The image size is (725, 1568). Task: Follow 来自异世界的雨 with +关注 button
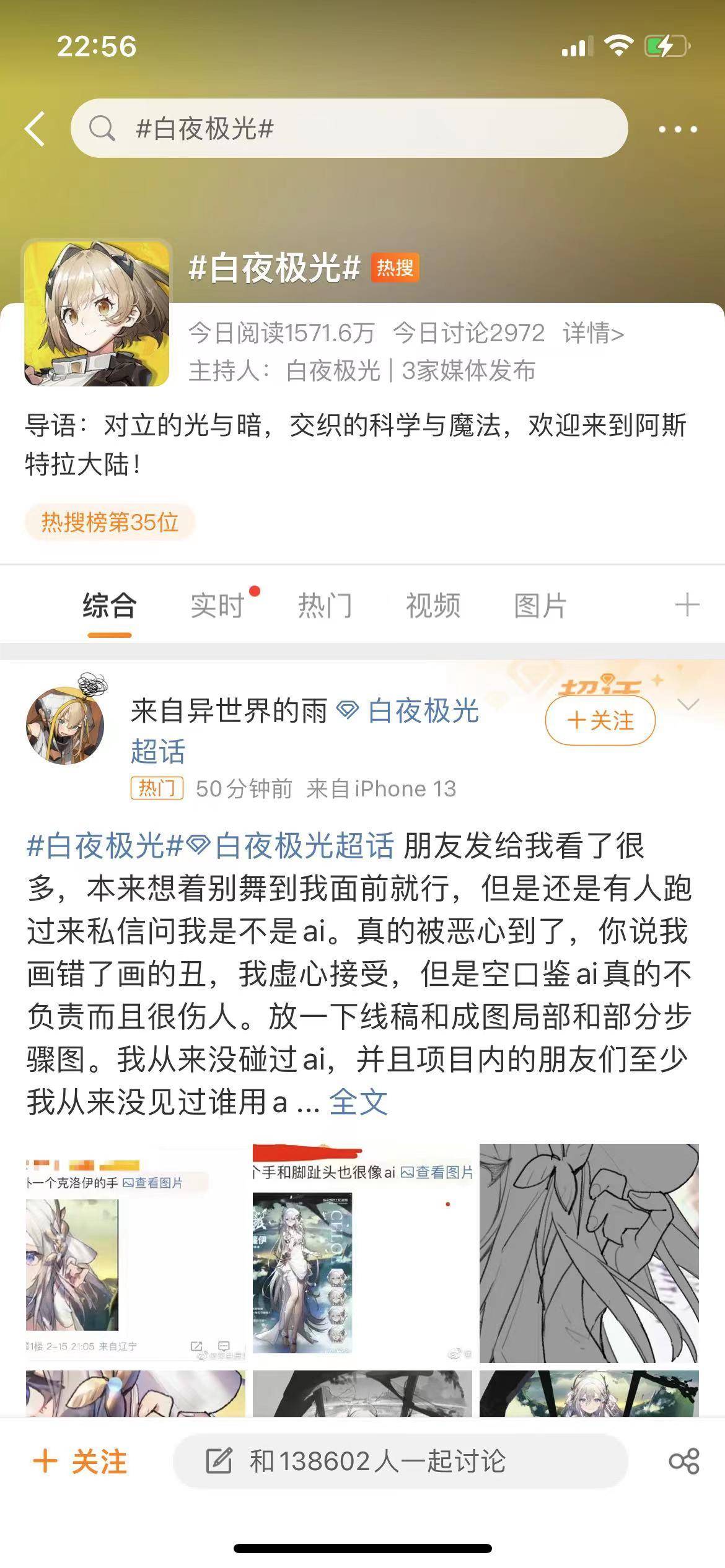tap(600, 720)
